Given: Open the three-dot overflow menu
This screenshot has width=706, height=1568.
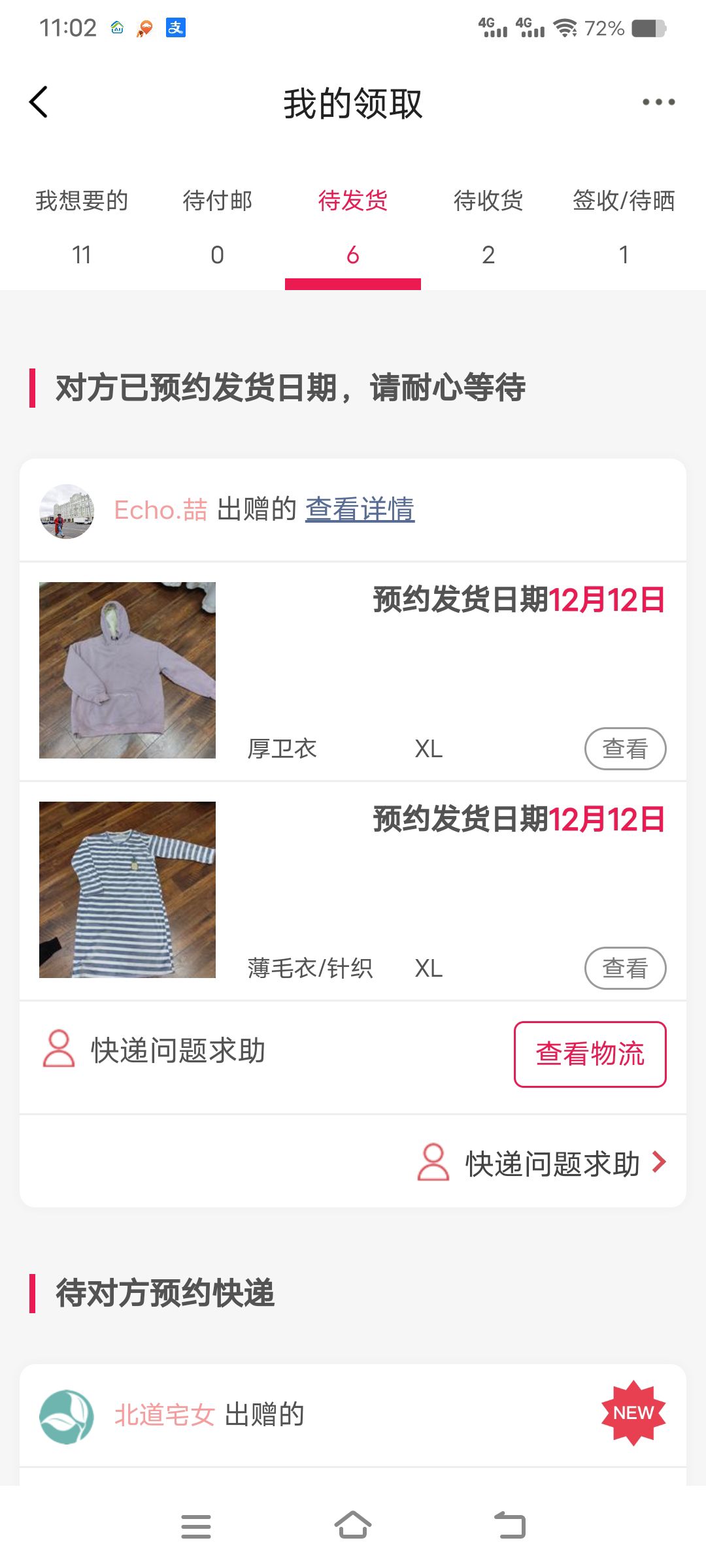Looking at the screenshot, I should (658, 102).
